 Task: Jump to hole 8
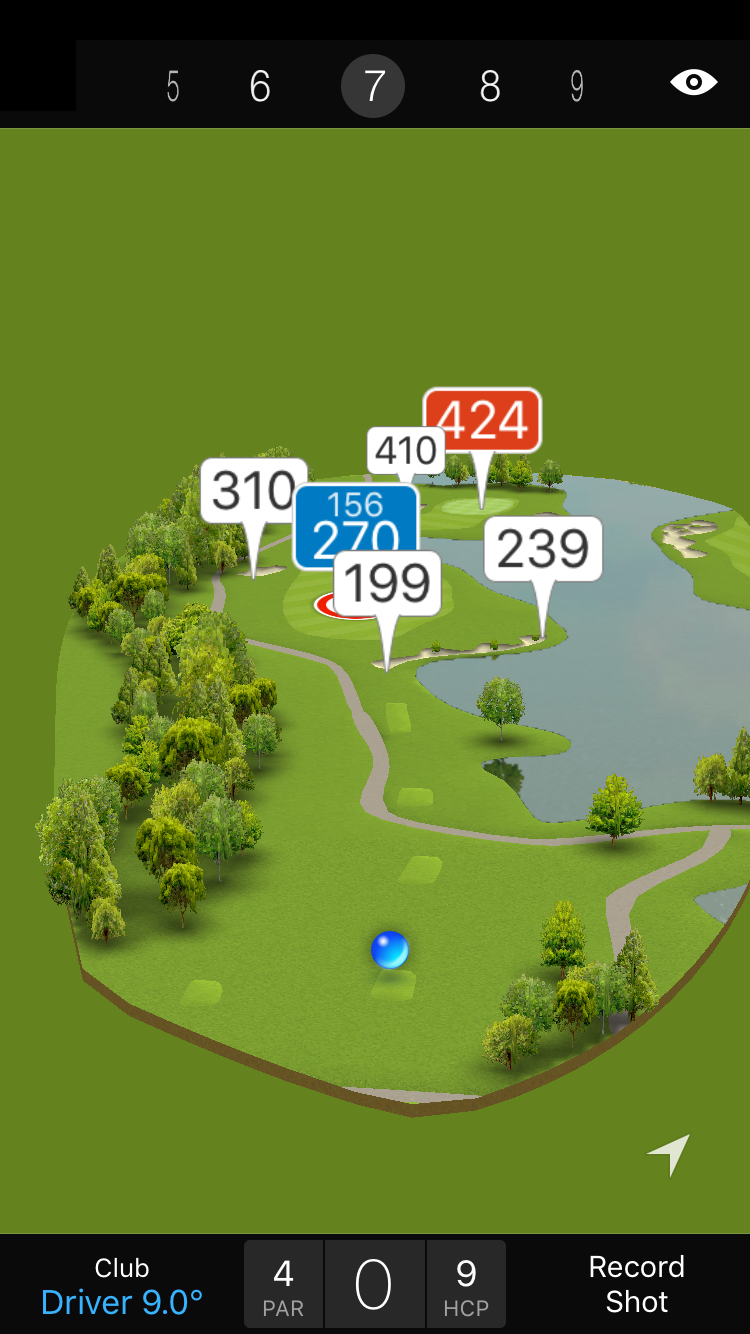pyautogui.click(x=489, y=87)
